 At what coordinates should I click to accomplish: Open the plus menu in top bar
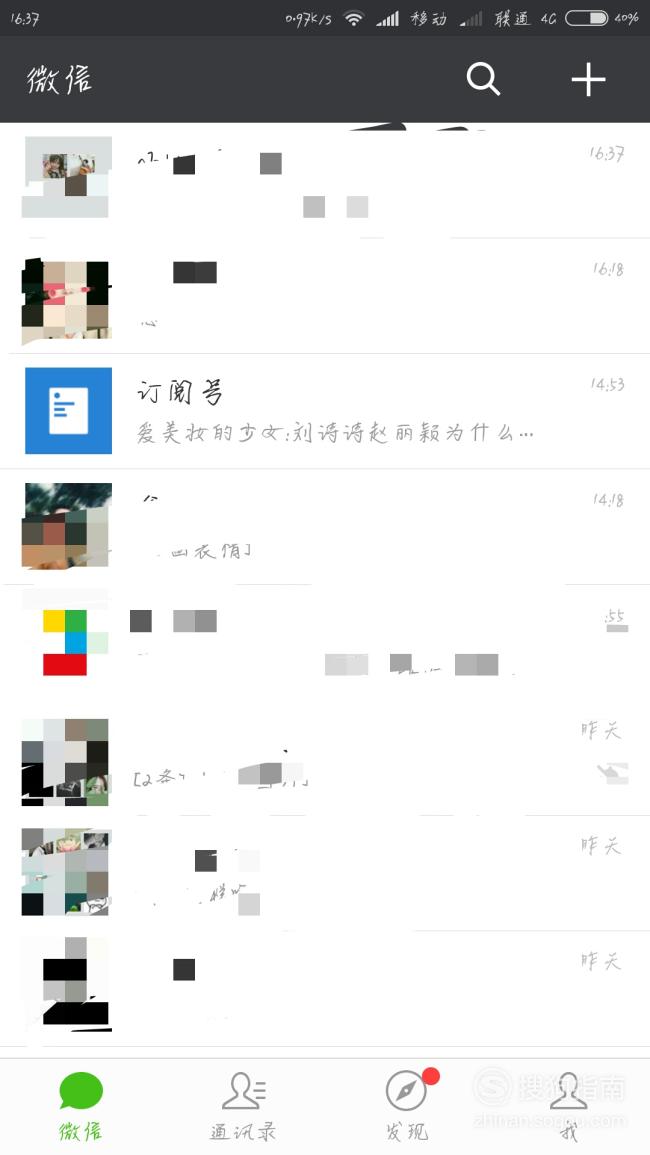pos(588,79)
